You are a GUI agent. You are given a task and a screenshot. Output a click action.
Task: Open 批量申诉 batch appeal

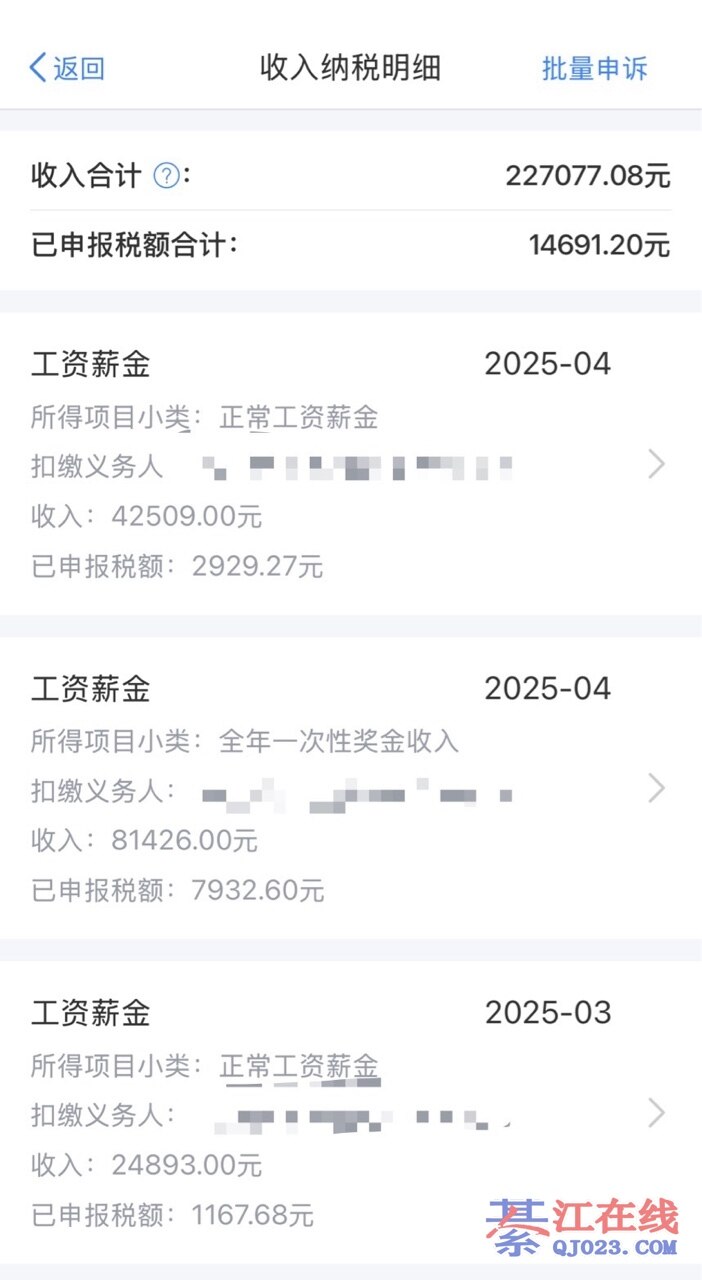coord(594,68)
